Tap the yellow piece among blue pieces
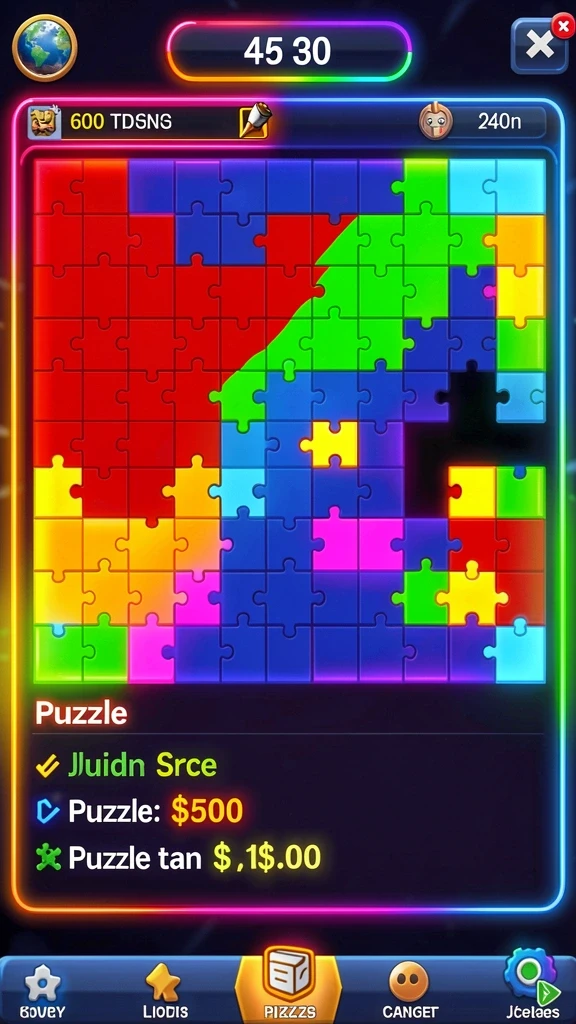576x1024 pixels. (x=330, y=444)
